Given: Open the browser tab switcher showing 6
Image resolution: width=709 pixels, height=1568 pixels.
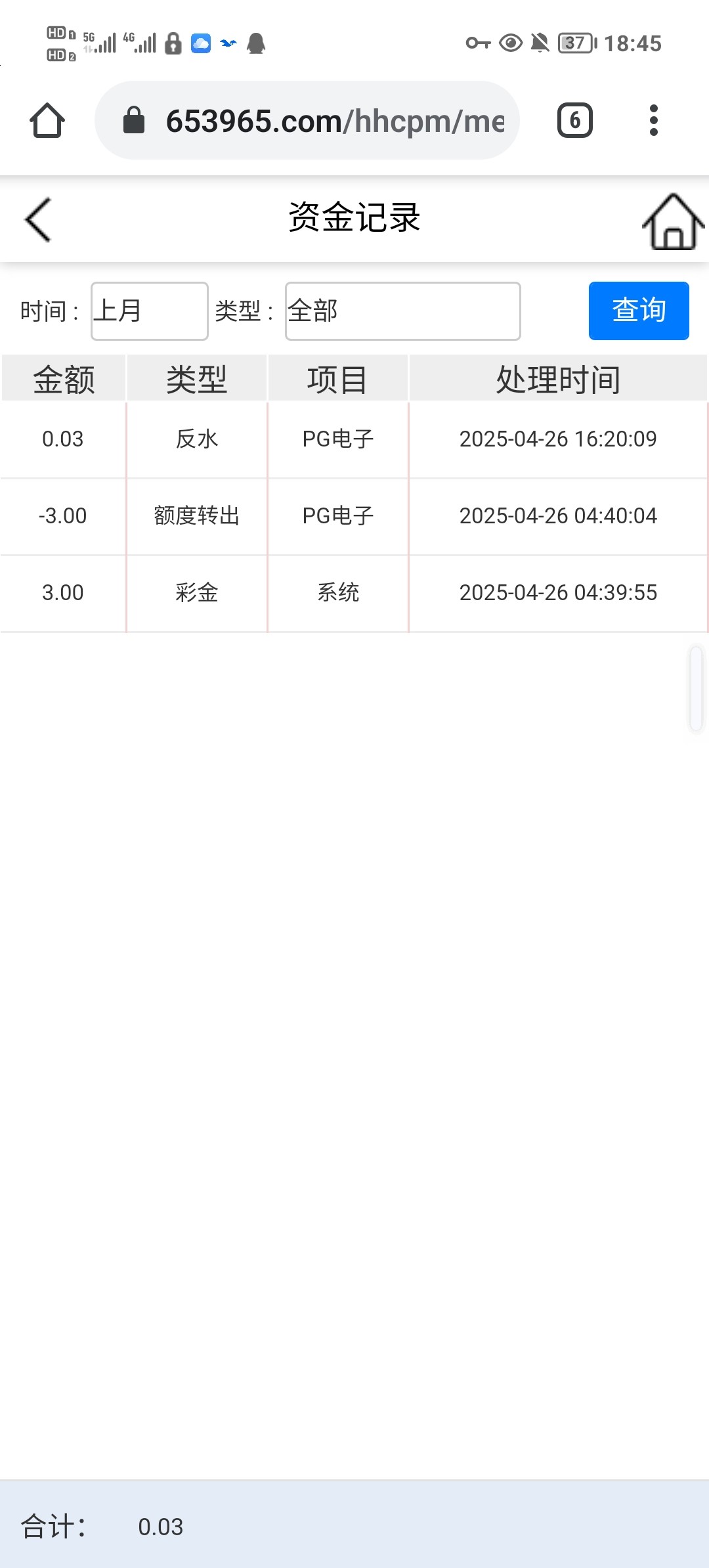Looking at the screenshot, I should tap(575, 120).
